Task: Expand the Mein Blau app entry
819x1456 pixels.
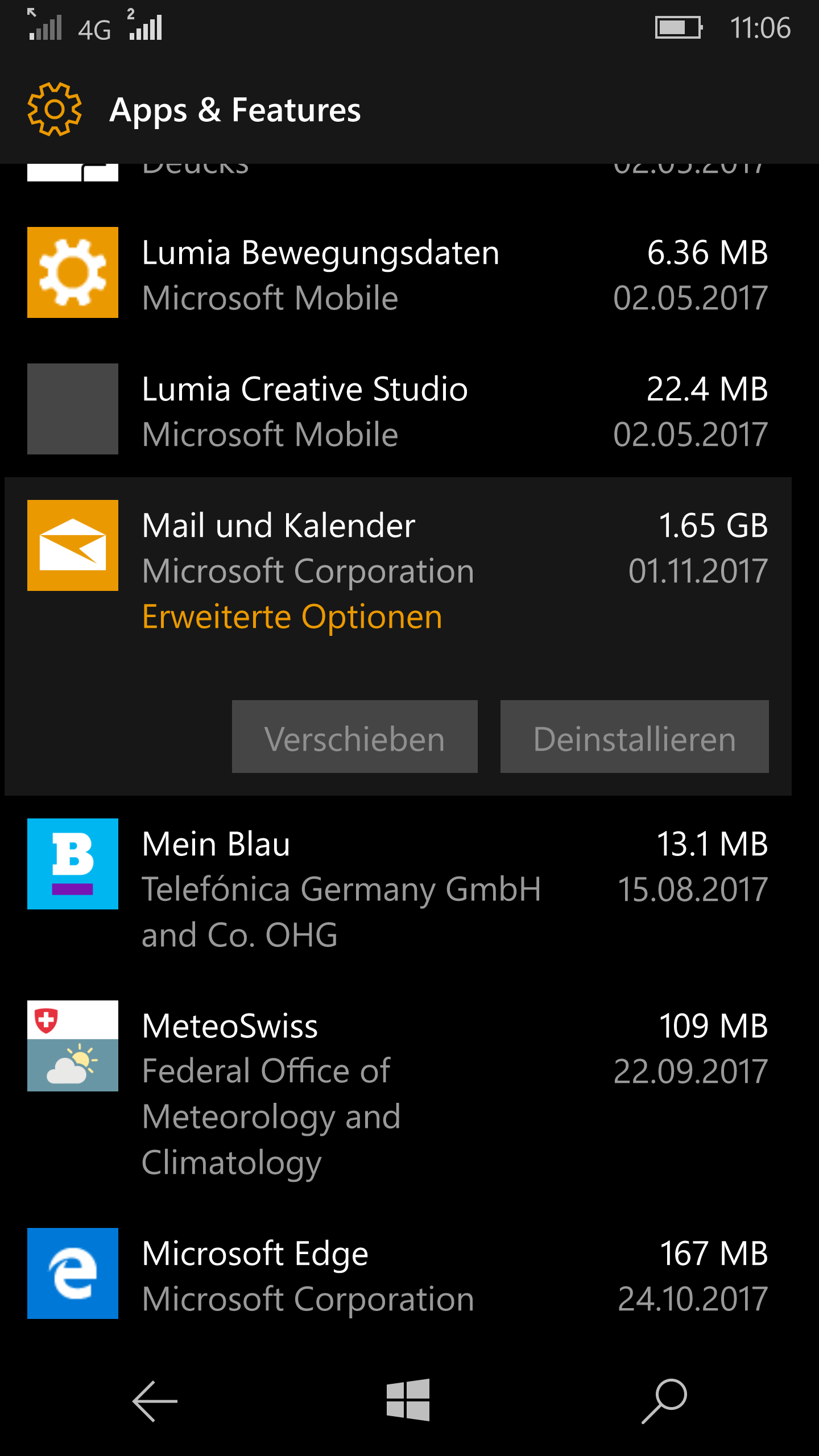Action: 398,887
